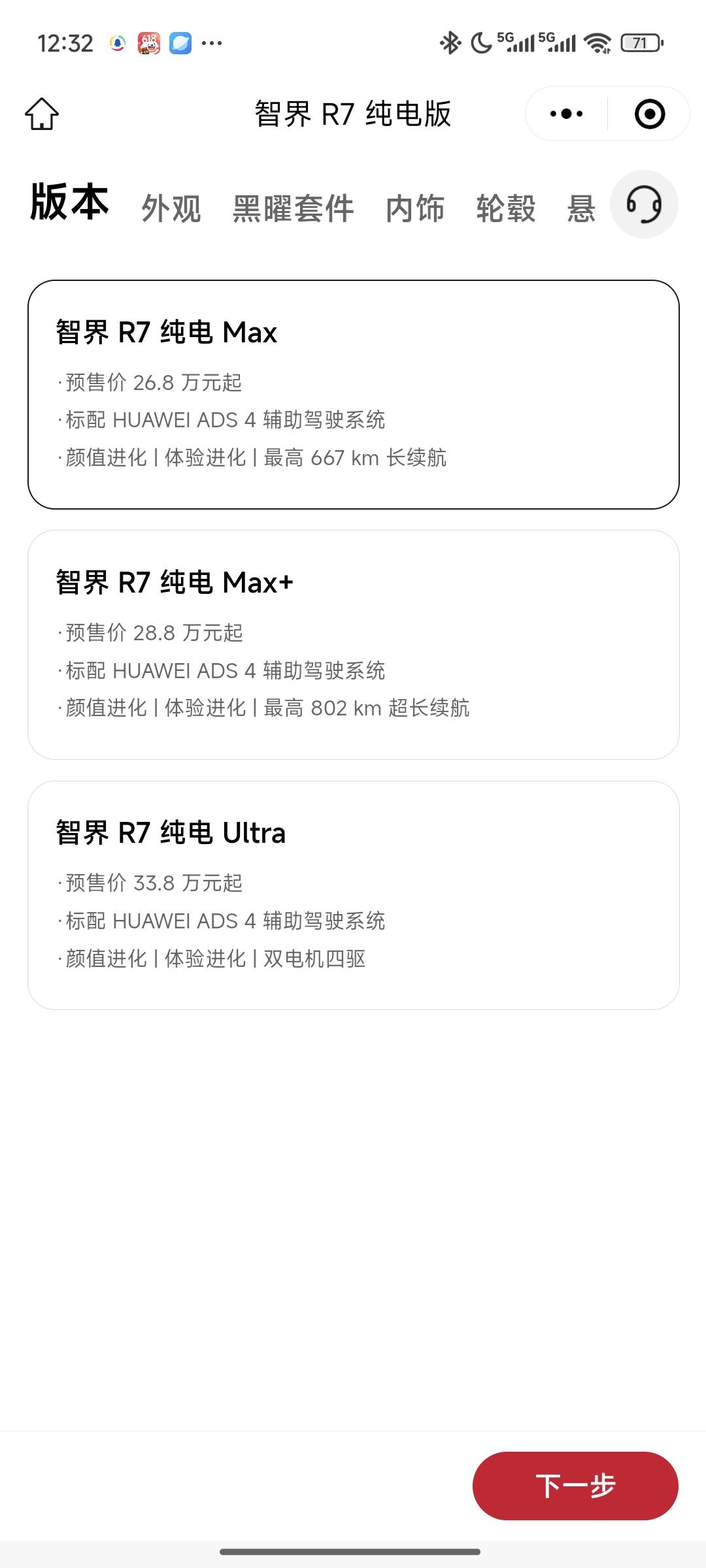Choose 智界 R7 纯电 Max+ version card
The height and width of the screenshot is (1568, 706).
354,645
